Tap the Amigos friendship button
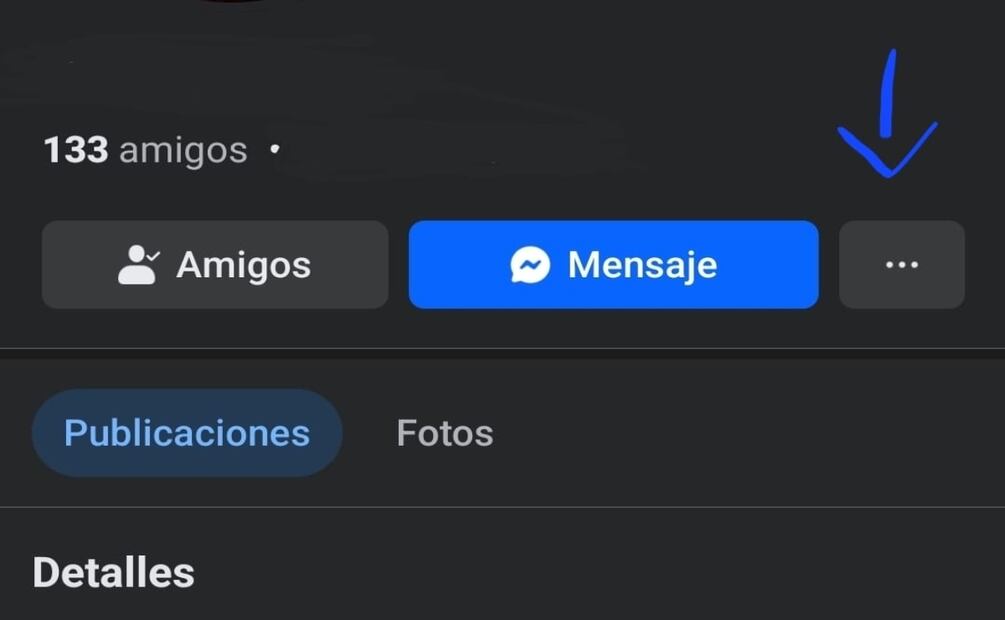The image size is (1005, 620). pyautogui.click(x=215, y=265)
